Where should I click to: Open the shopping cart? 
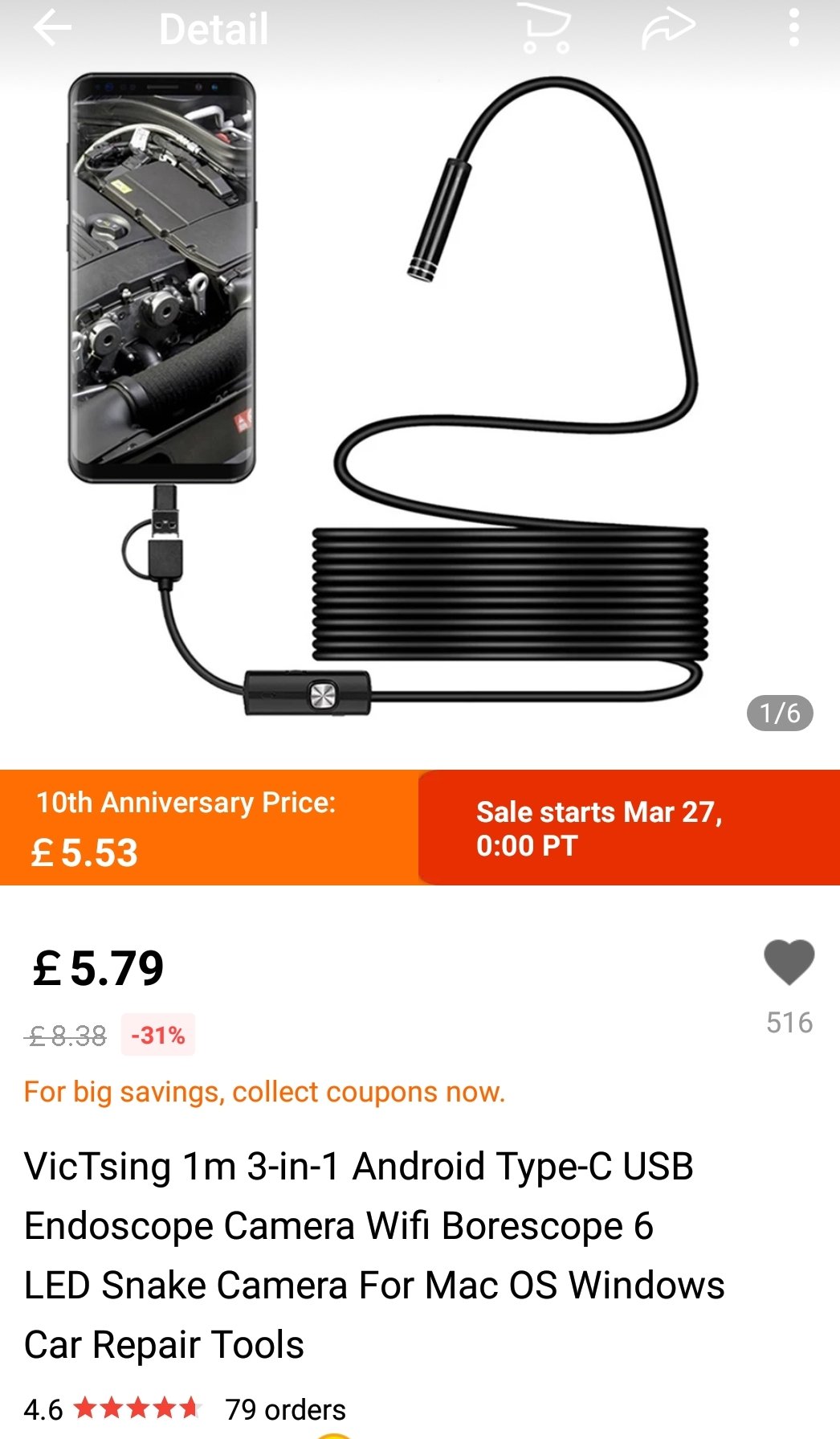coord(546,29)
